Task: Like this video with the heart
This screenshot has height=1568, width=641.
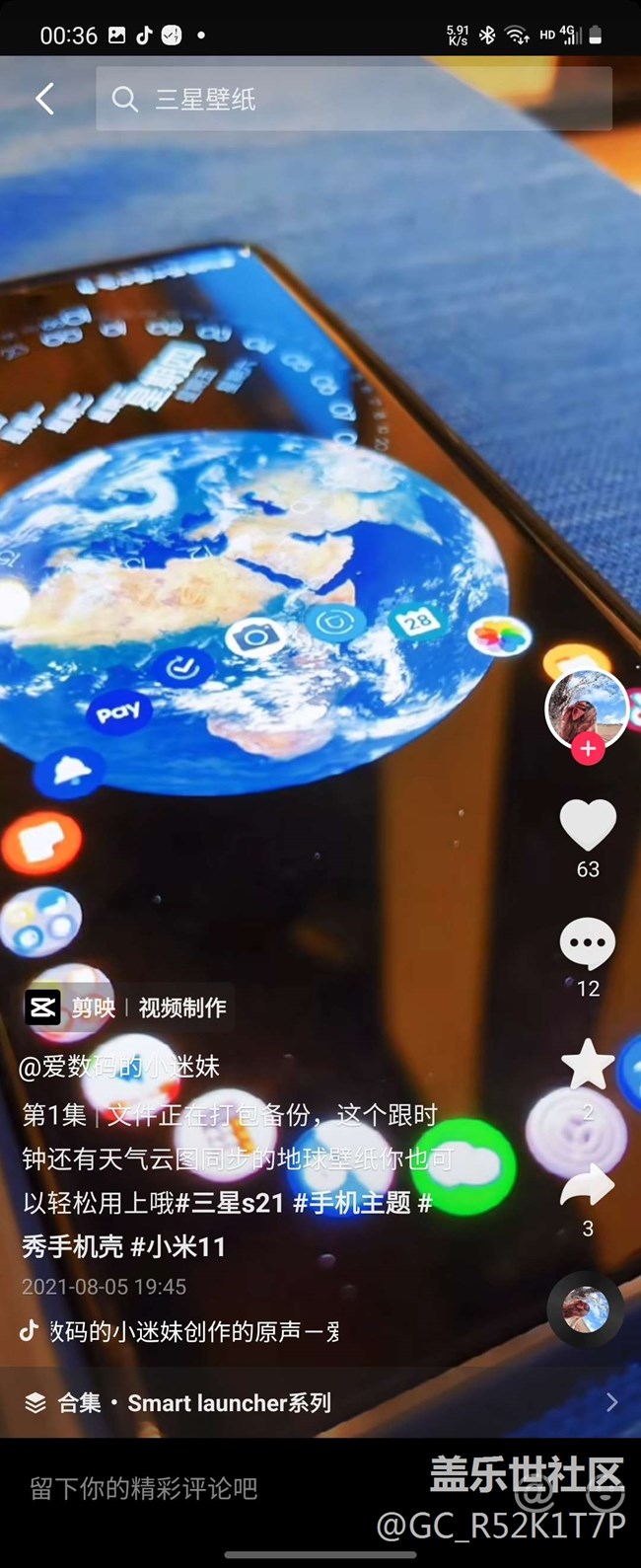Action: 588,825
